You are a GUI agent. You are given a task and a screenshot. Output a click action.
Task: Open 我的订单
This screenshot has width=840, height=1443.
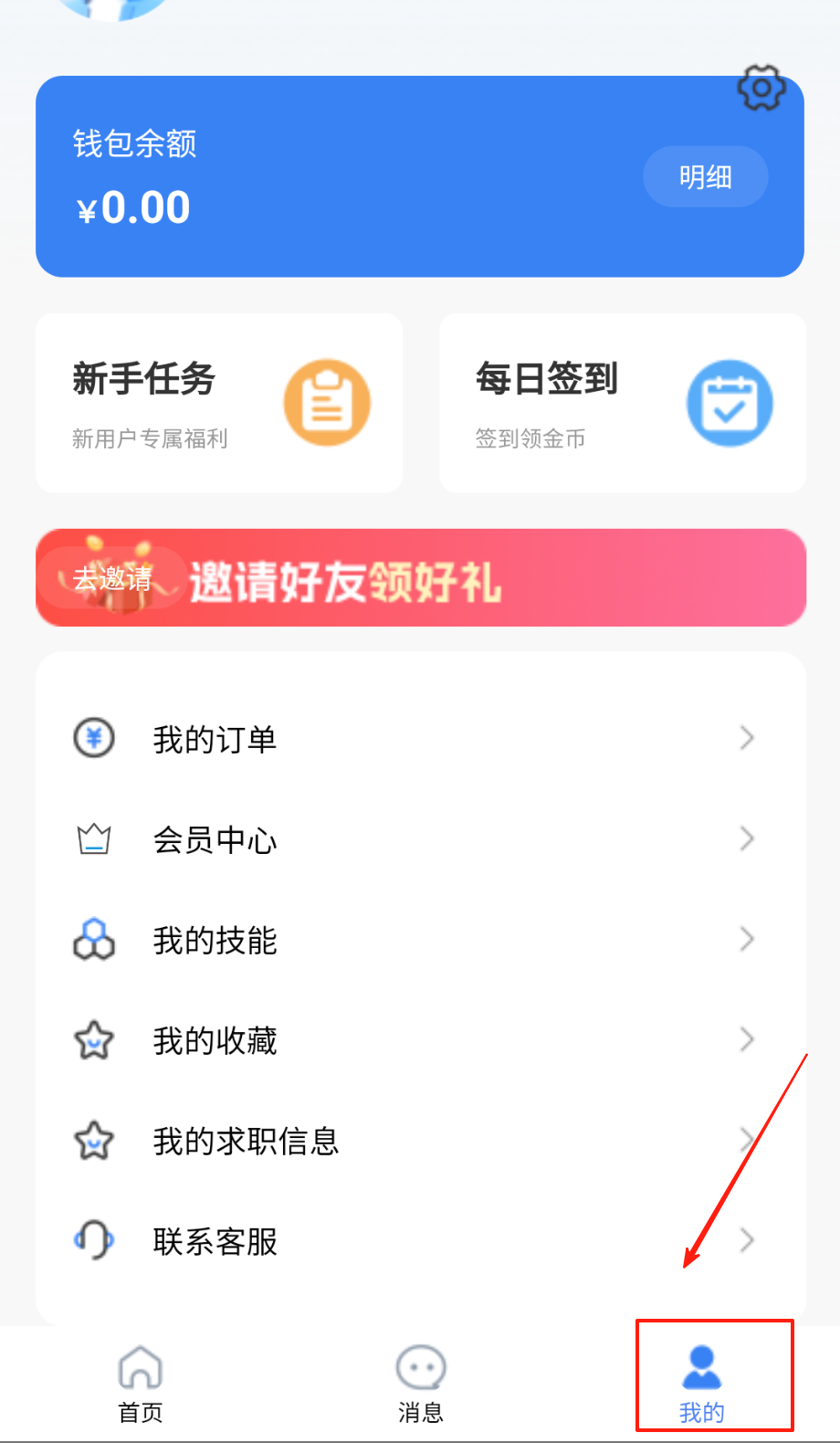click(x=420, y=738)
